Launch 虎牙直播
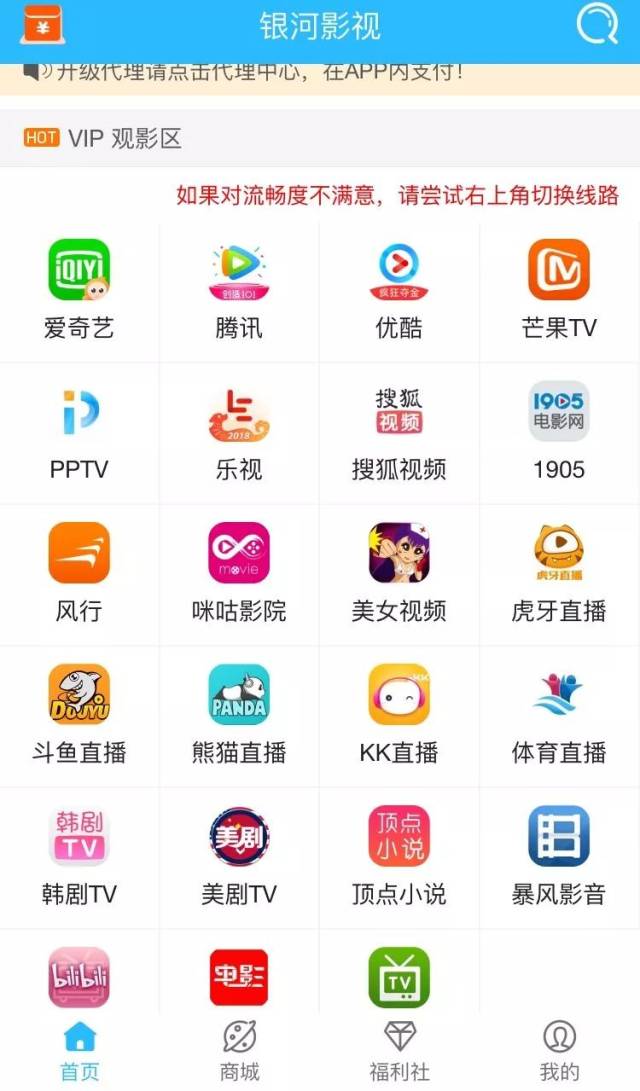This screenshot has width=640, height=1091. click(559, 573)
